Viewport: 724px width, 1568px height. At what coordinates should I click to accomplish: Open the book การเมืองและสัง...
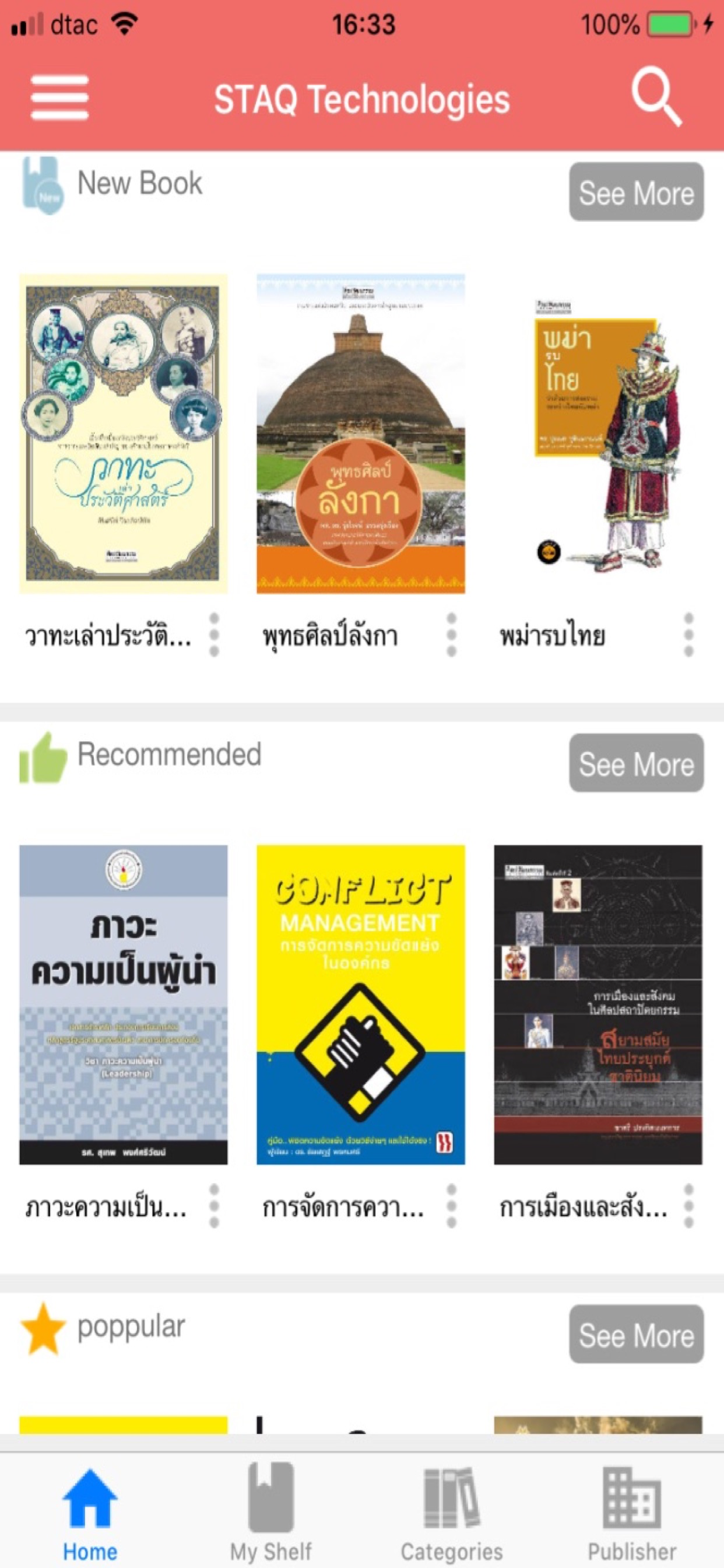click(x=598, y=1005)
